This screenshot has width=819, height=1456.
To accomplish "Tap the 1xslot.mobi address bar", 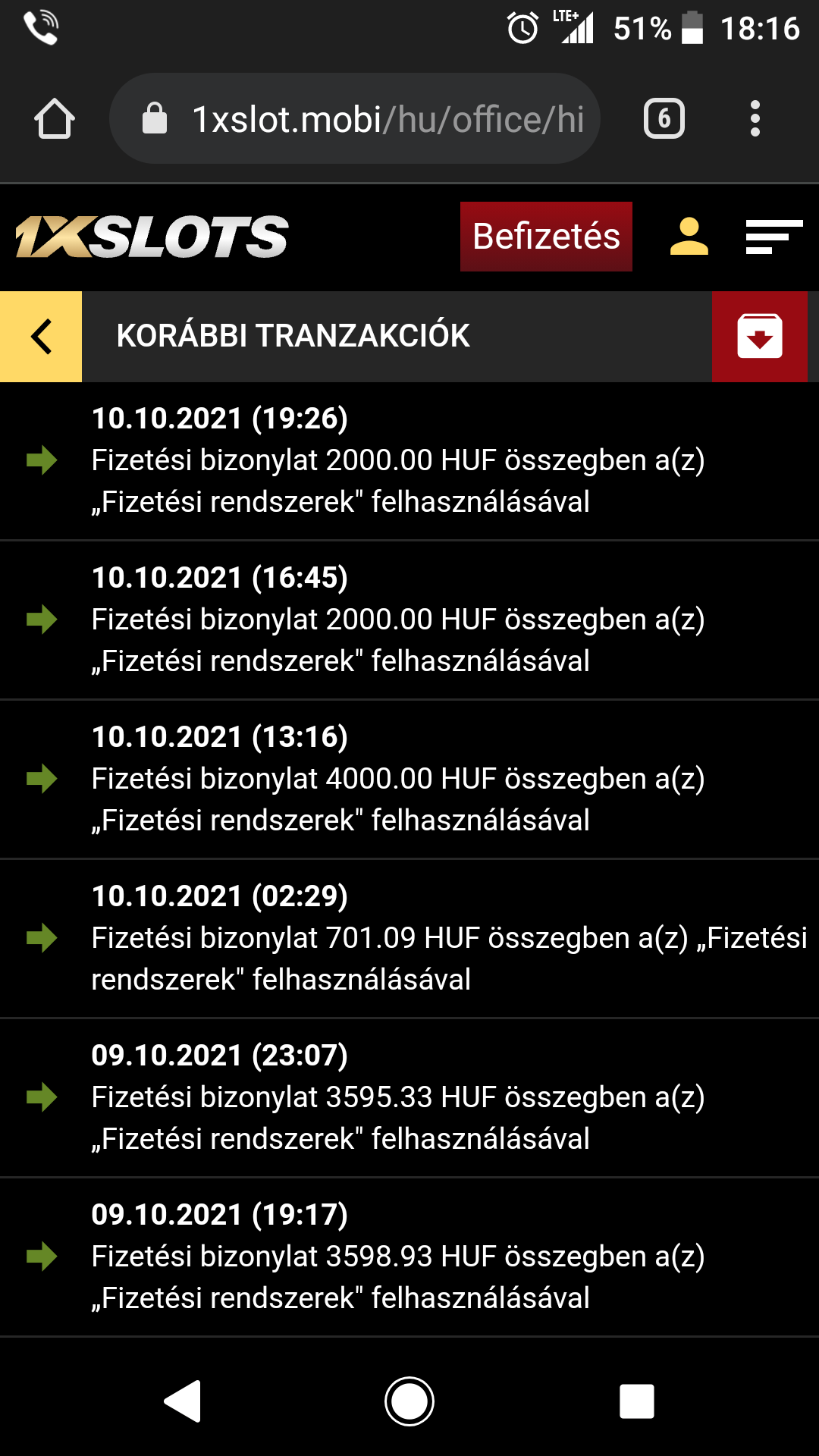I will click(x=355, y=119).
